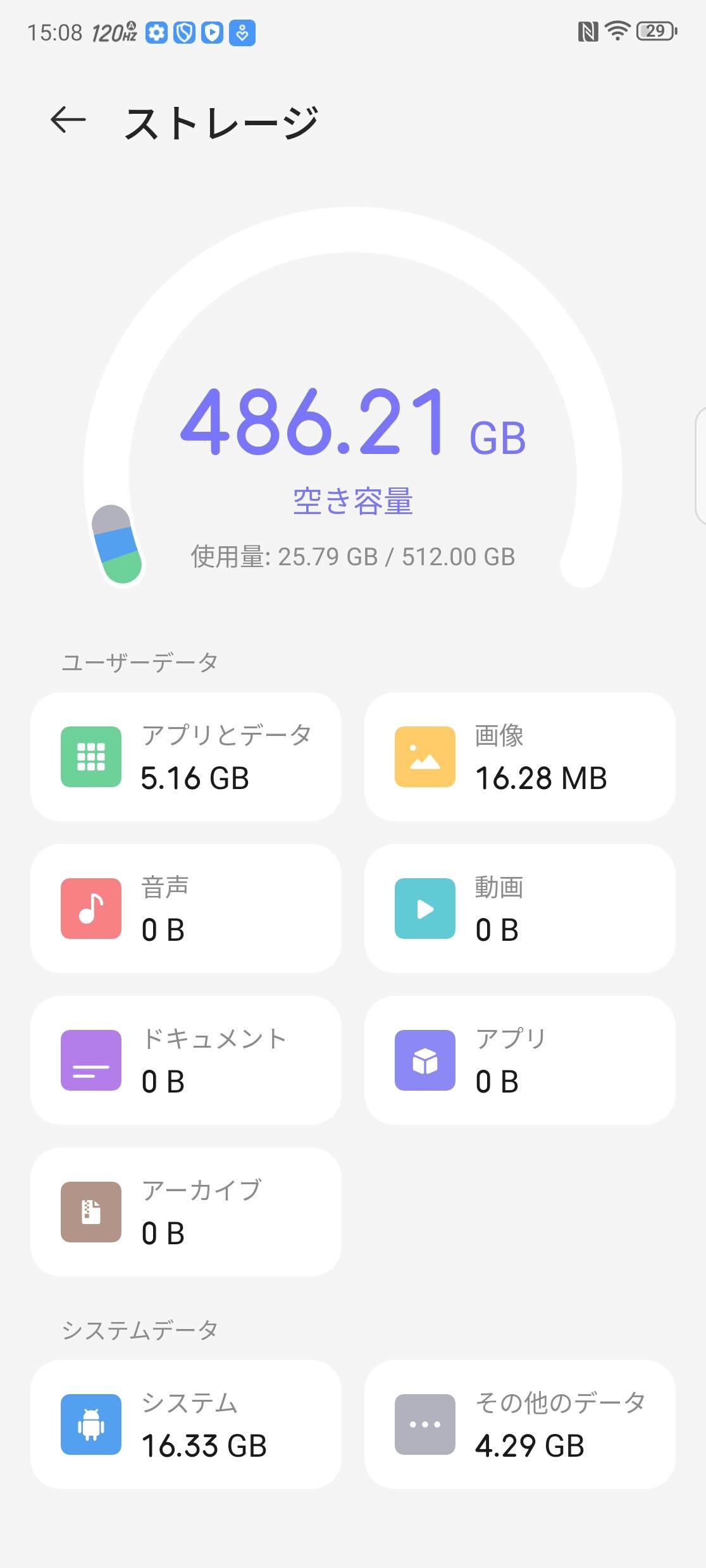
Task: Open the その他のデータ storage card
Action: (x=519, y=1424)
